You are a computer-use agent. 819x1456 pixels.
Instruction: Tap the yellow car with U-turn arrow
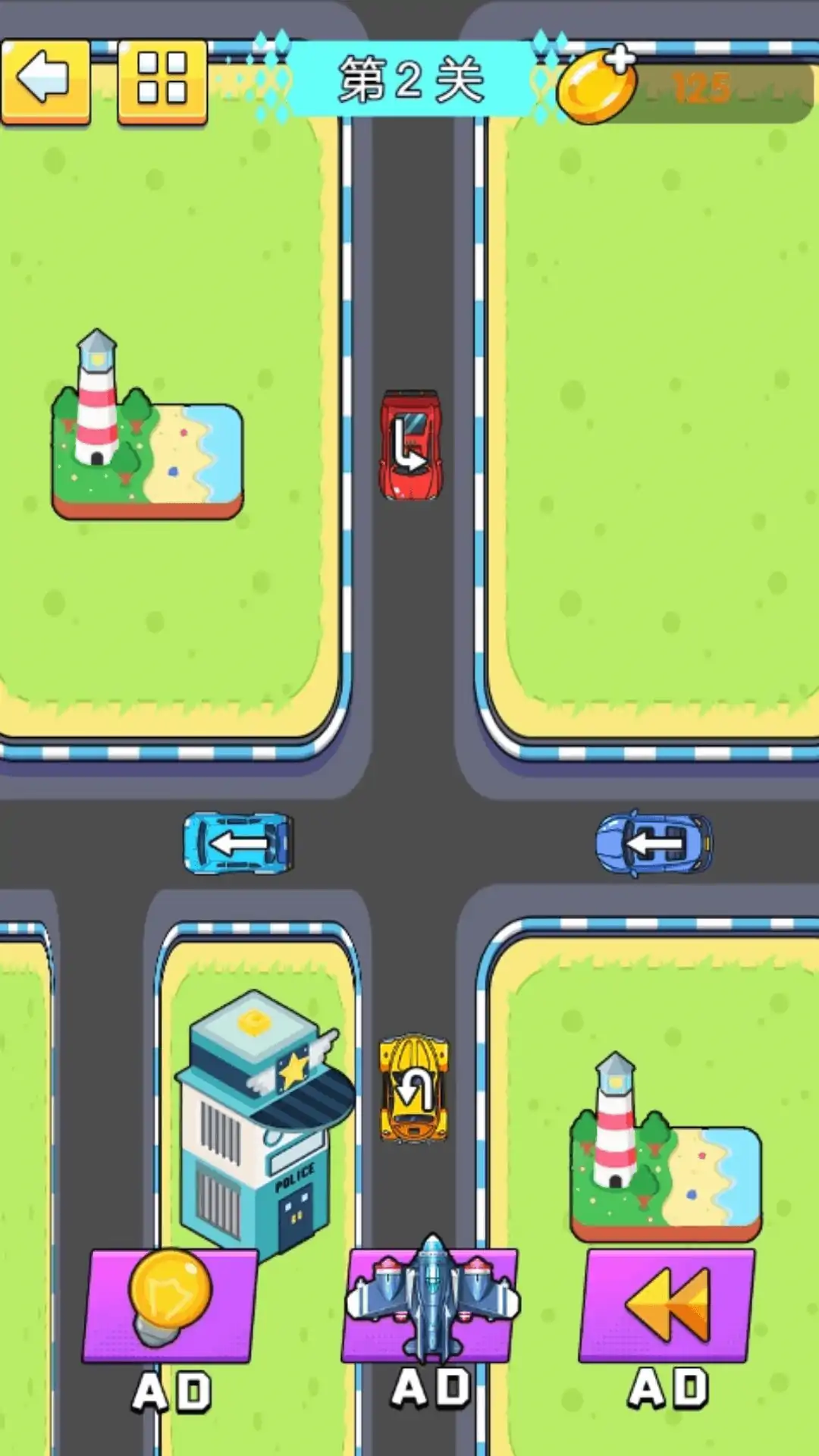pyautogui.click(x=413, y=1088)
